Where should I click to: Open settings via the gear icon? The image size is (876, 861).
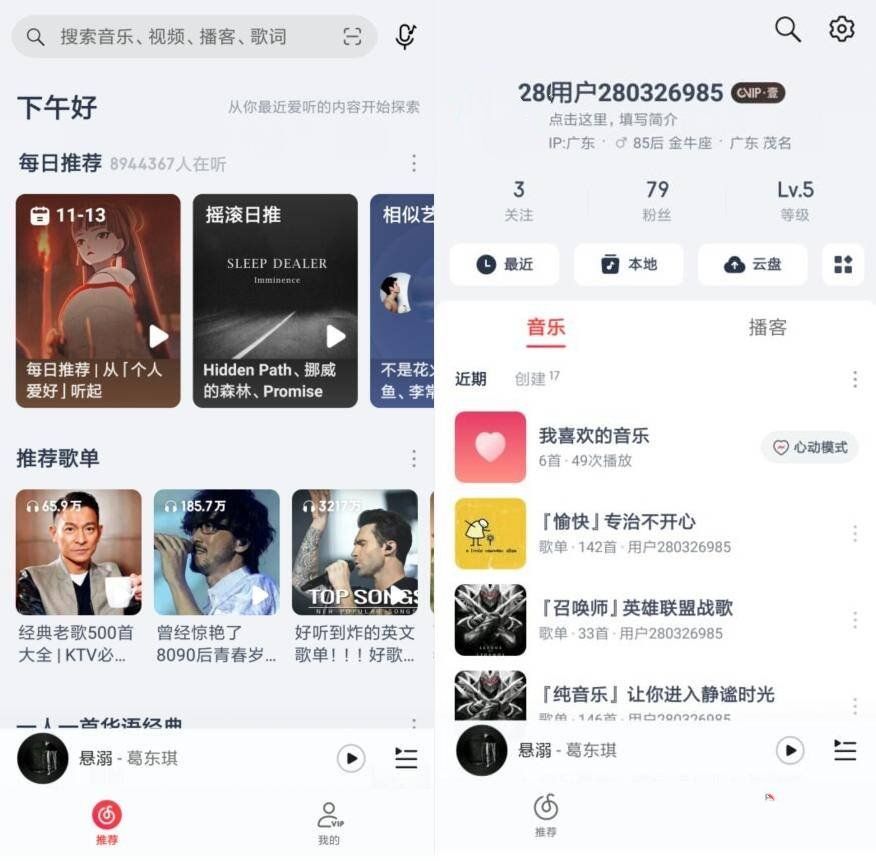[x=842, y=29]
